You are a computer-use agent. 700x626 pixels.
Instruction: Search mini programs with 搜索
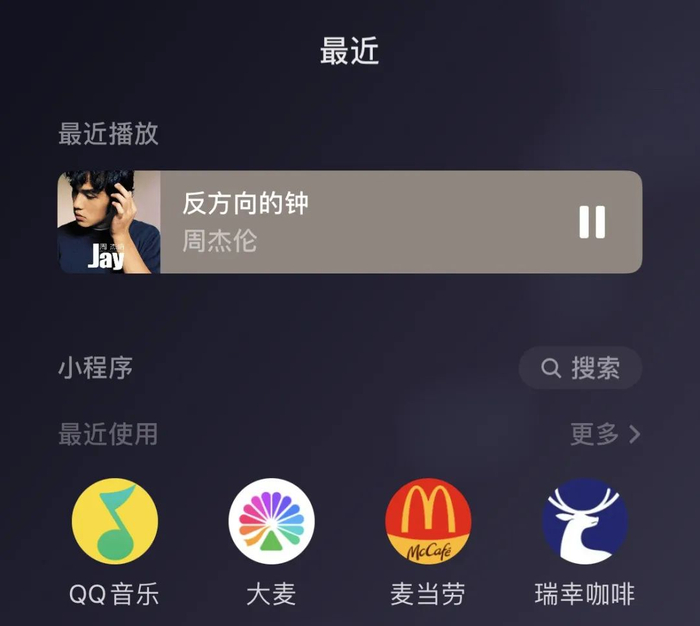pyautogui.click(x=580, y=368)
